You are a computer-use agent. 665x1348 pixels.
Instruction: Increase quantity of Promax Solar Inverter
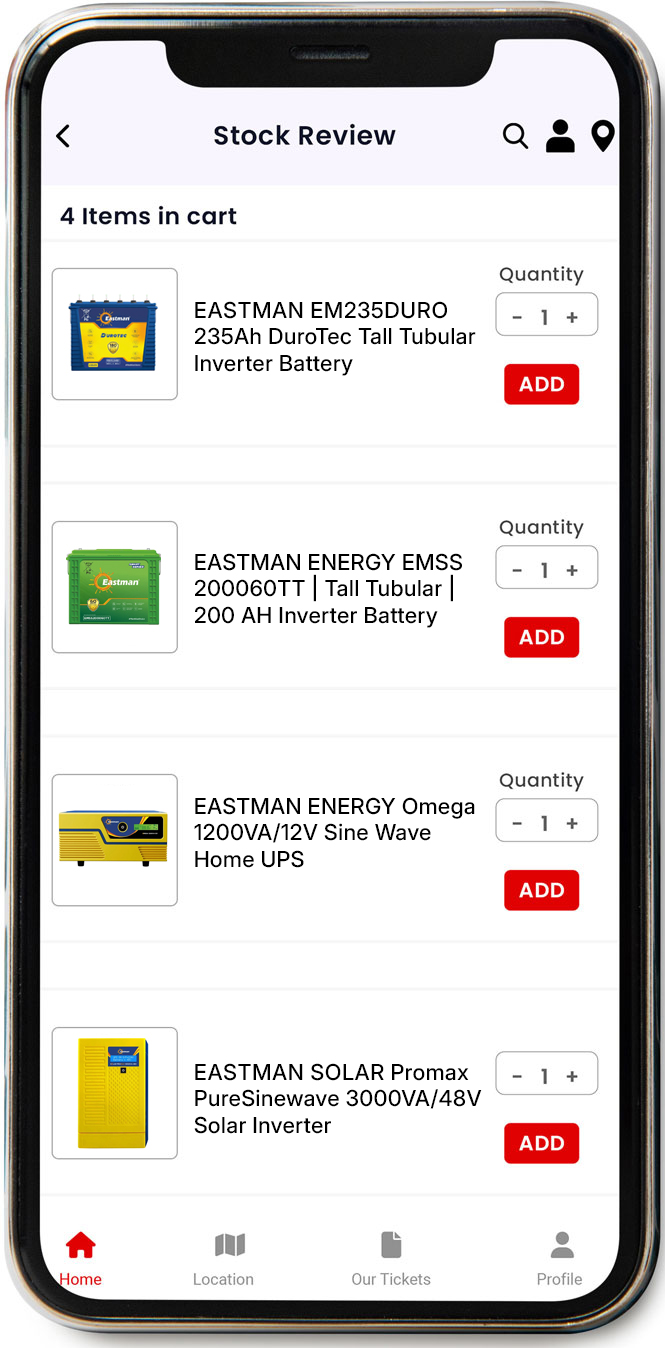click(x=572, y=1076)
